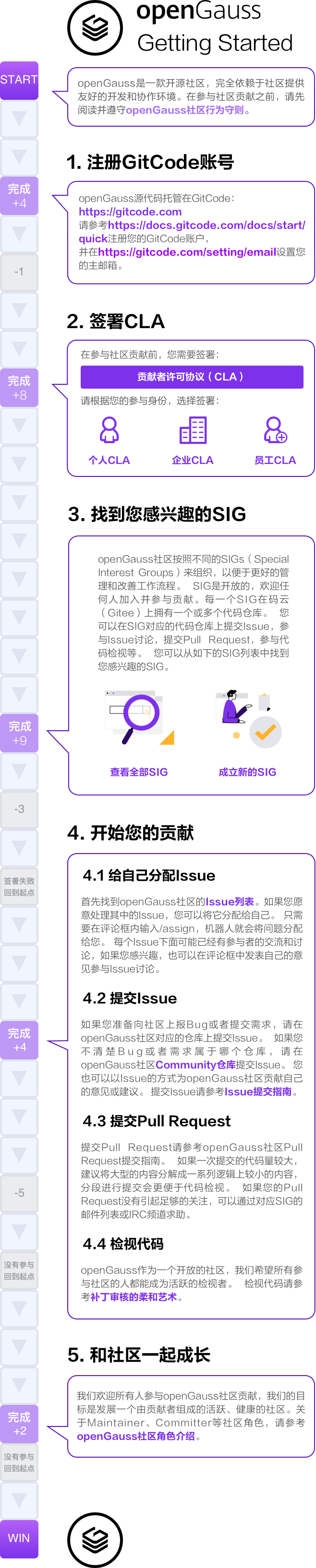Select 员工CLA signing option
Viewport: 316px width, 1568px height.
coord(275,440)
